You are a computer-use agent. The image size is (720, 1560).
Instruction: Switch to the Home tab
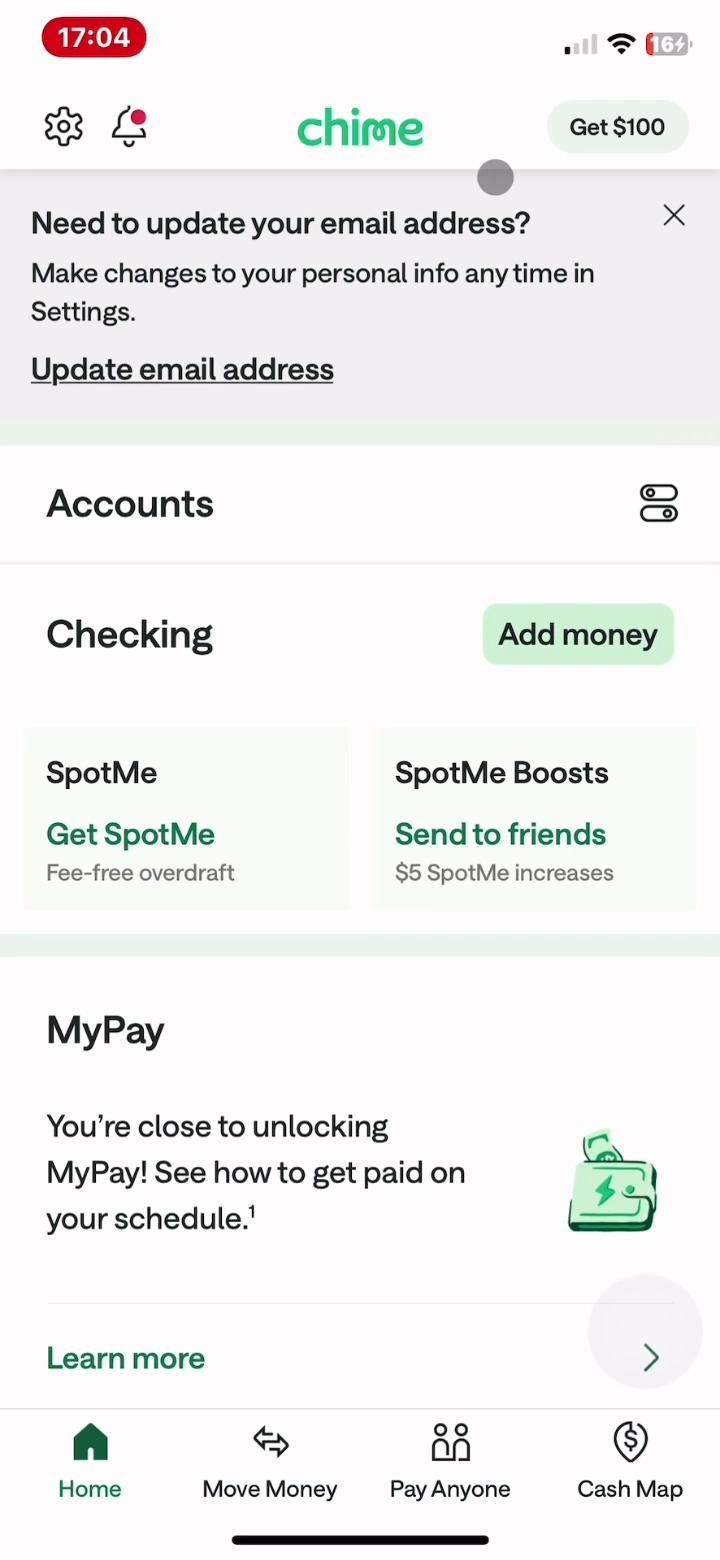coord(90,1462)
